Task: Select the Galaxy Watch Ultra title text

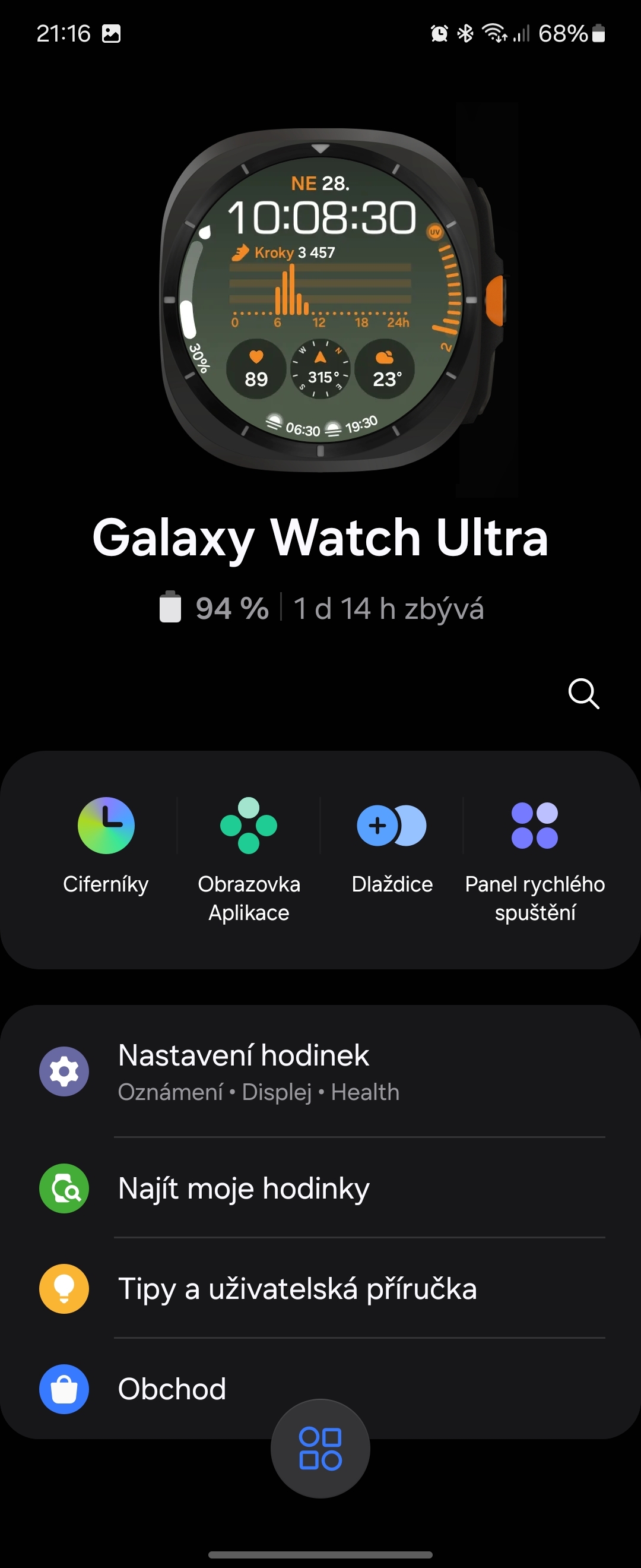Action: pos(320,538)
